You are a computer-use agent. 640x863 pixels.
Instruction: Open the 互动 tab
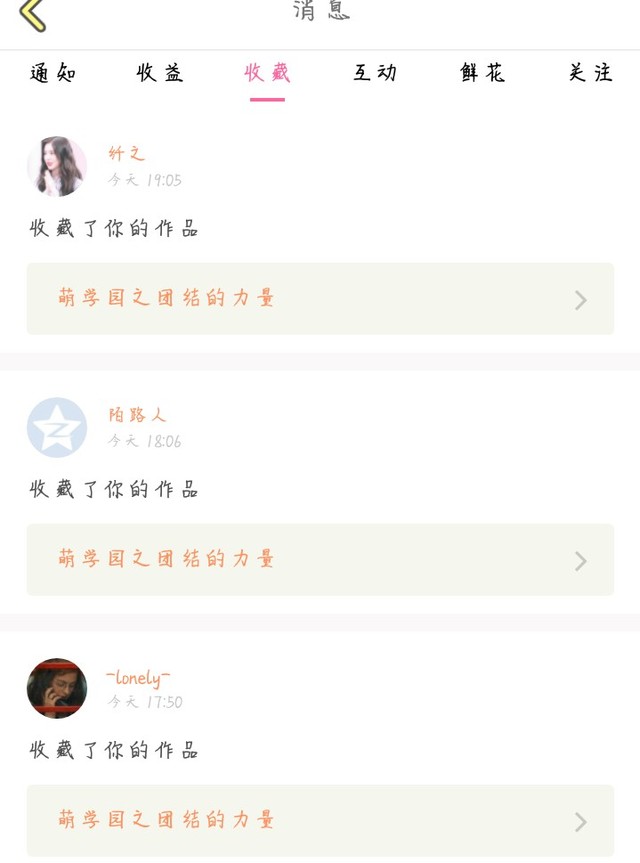[375, 73]
